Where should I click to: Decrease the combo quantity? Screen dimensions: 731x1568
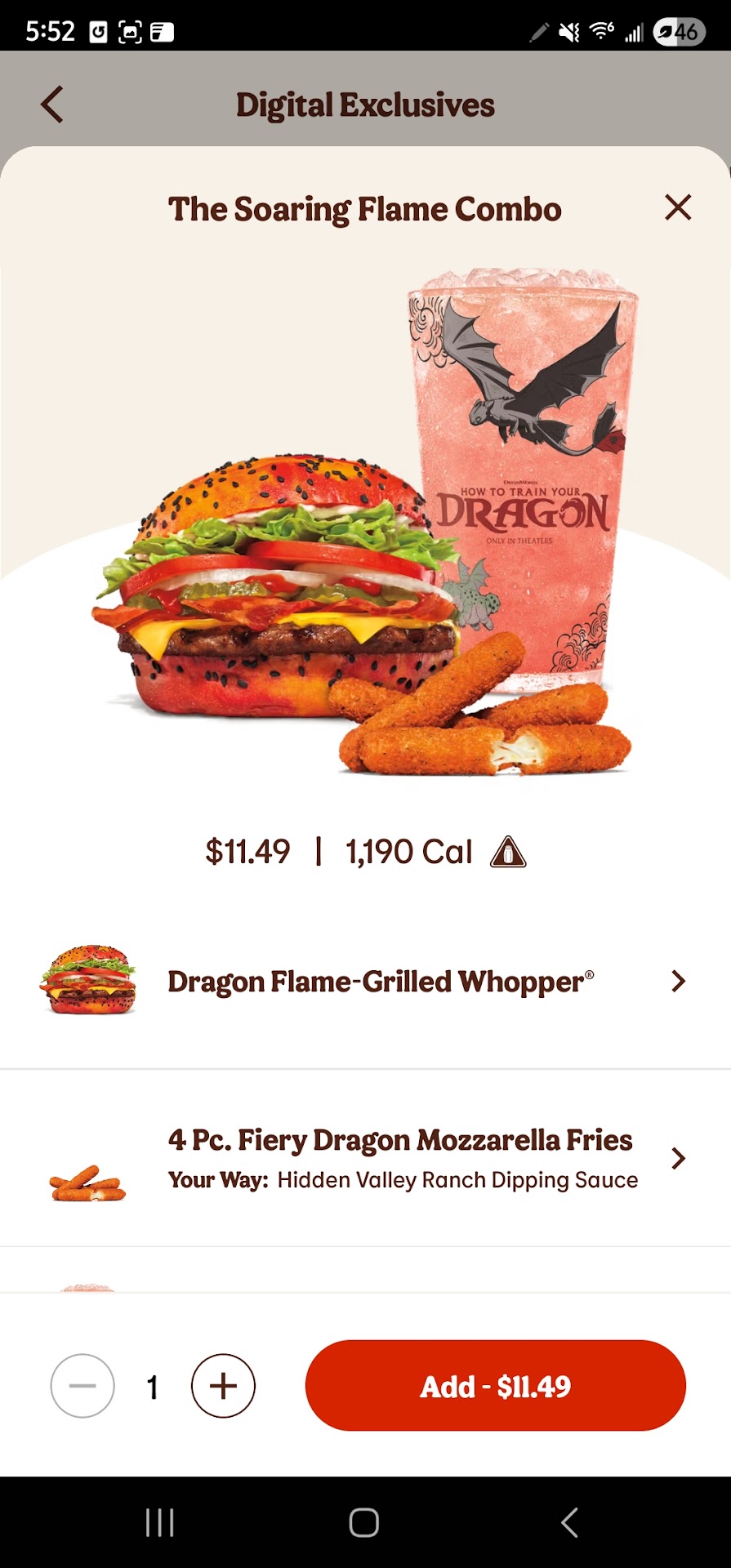click(x=82, y=1386)
